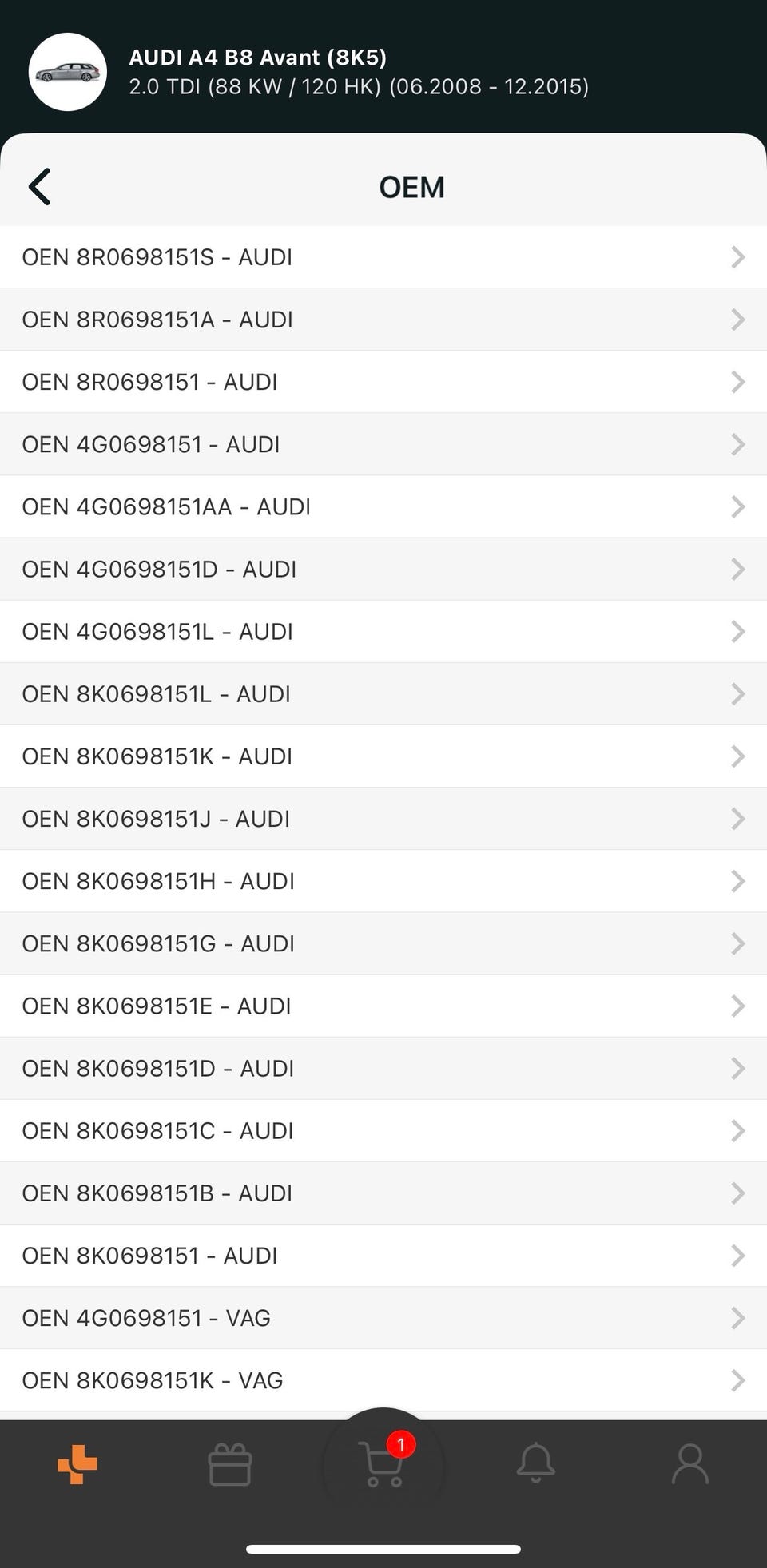Open OEN 8K0698151L - AUDI

click(x=383, y=693)
